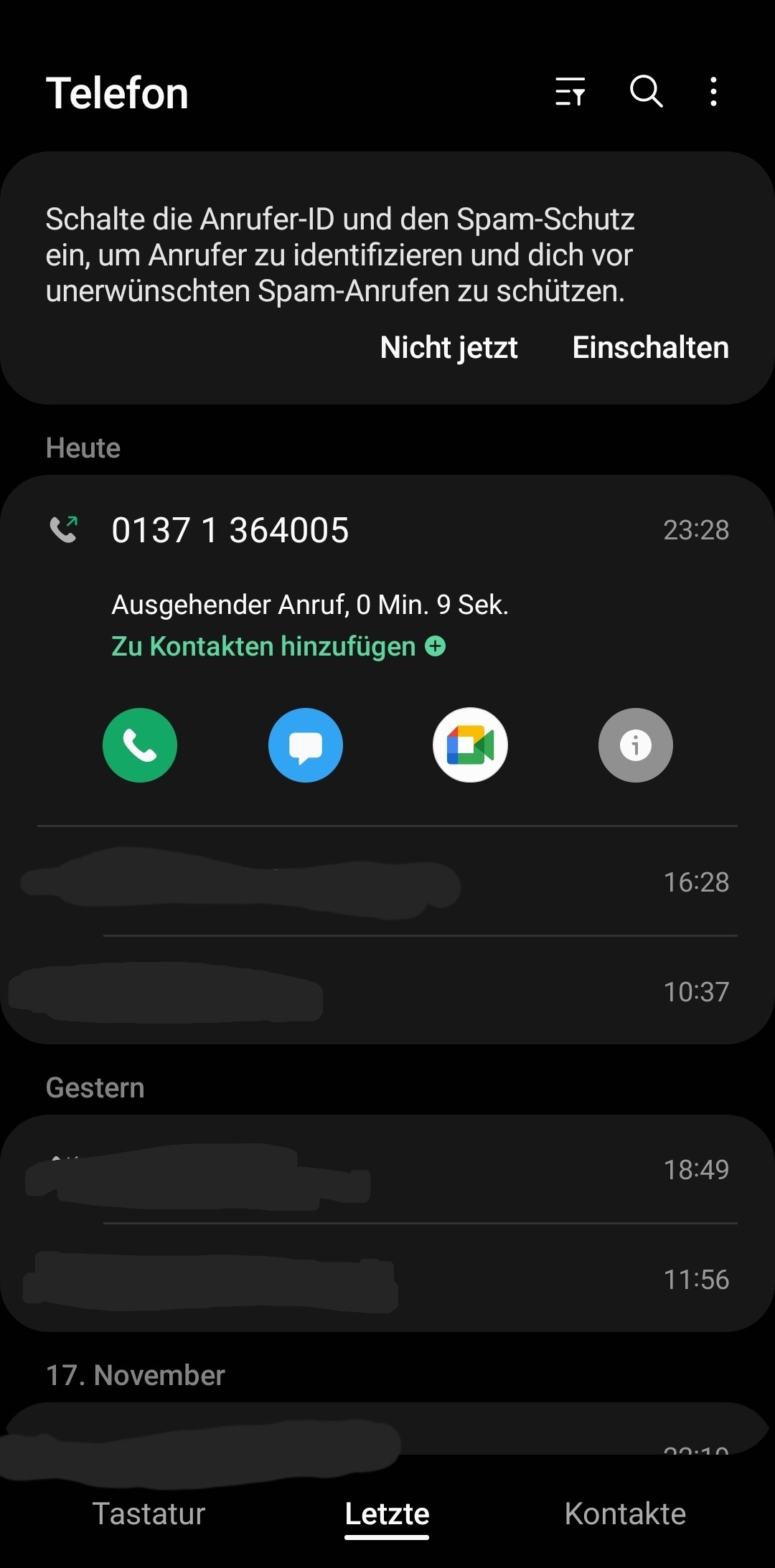775x1568 pixels.
Task: Start a Google Meet video call
Action: point(471,745)
